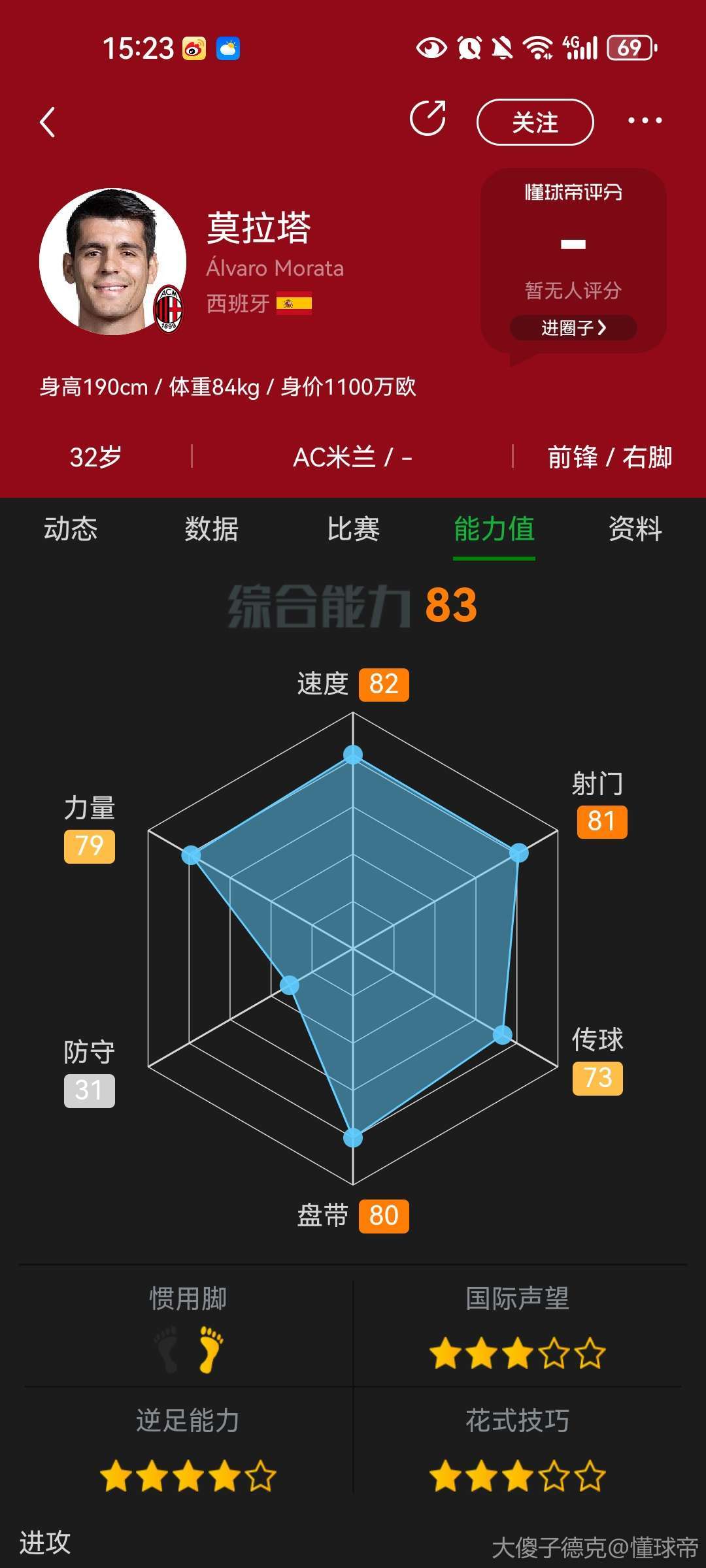Open Morata's profile photo
706x1568 pixels.
pos(112,261)
